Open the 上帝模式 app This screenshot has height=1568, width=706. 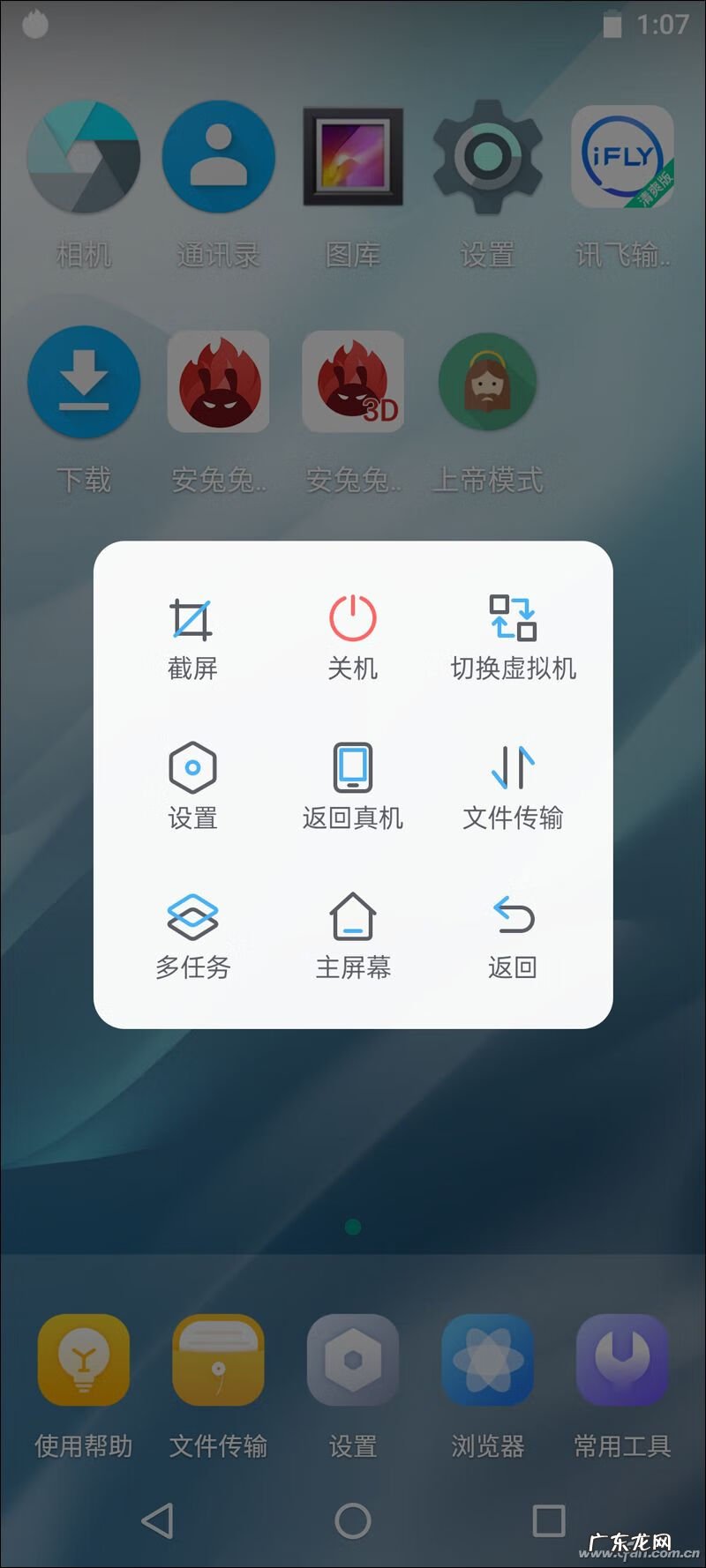pyautogui.click(x=488, y=381)
